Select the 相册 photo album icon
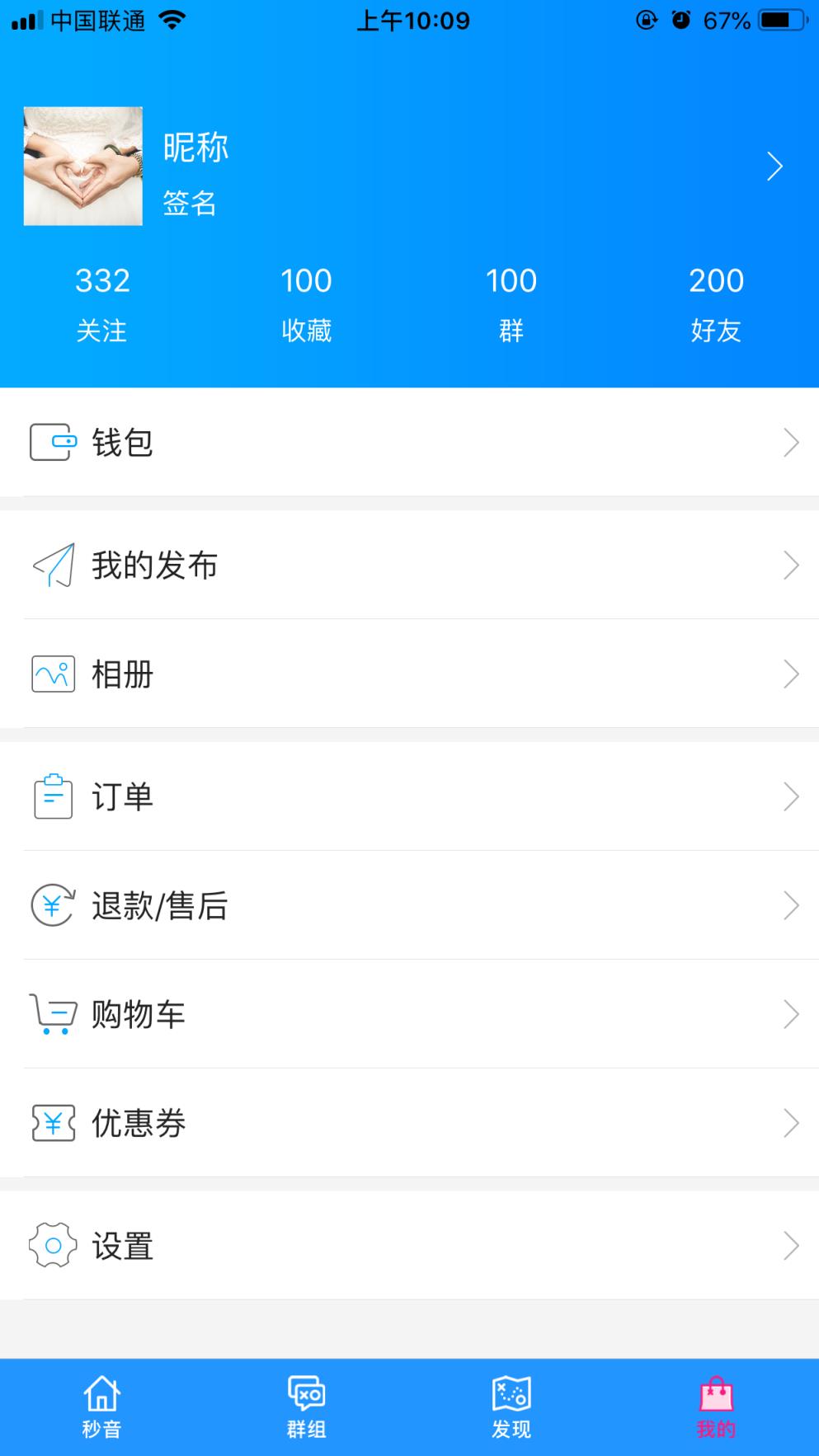The image size is (819, 1456). click(x=52, y=674)
